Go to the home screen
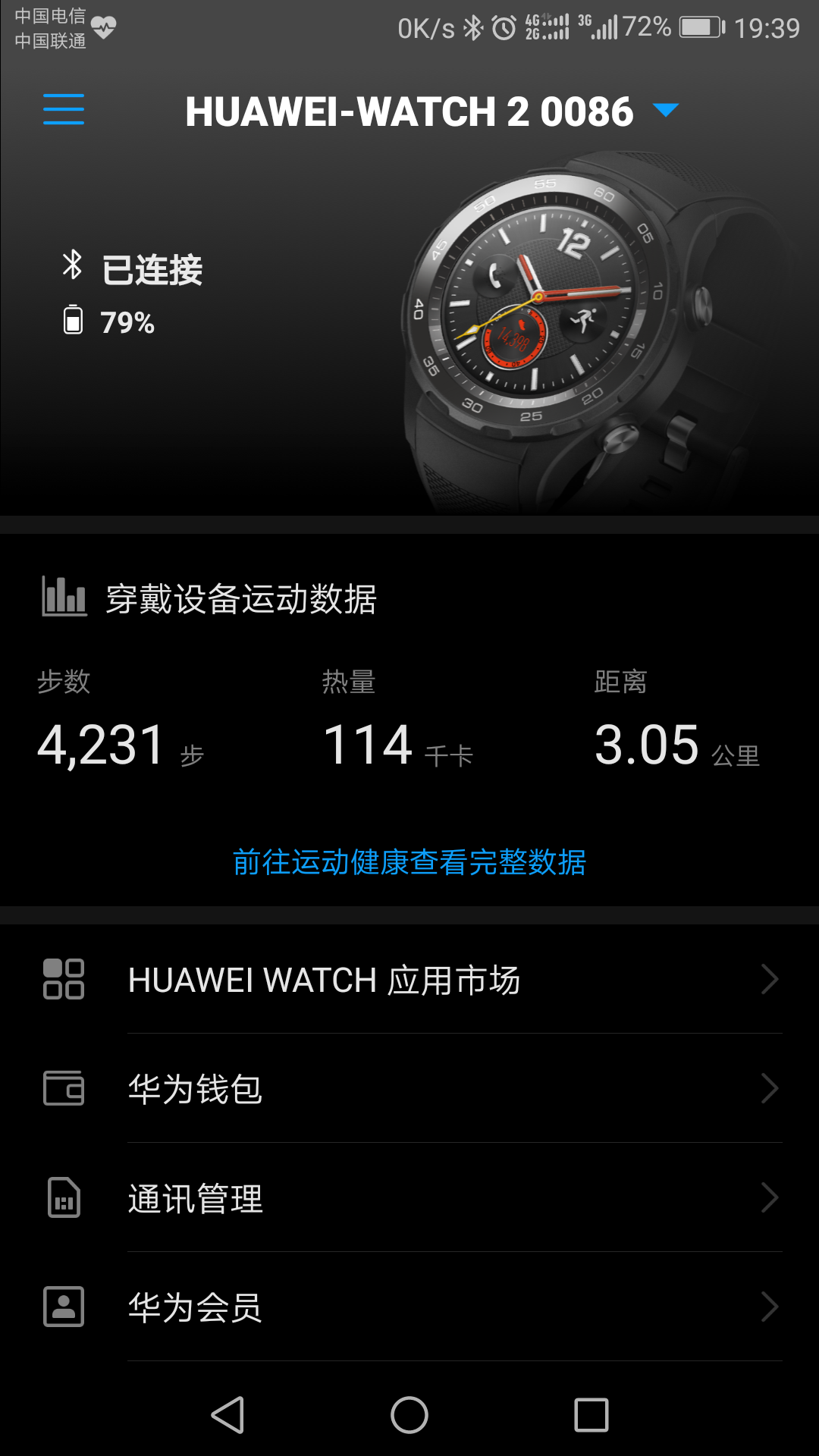 409,1415
